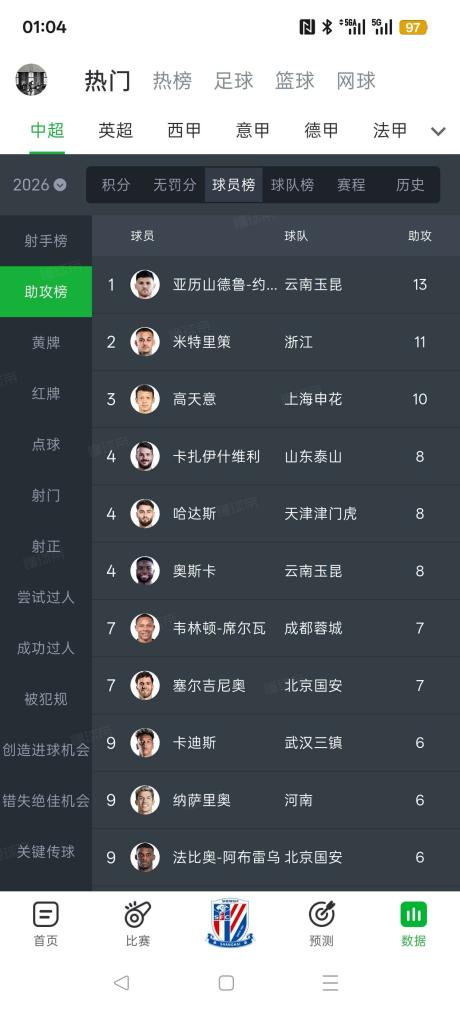
Task: Tap the system back button
Action: pyautogui.click(x=121, y=983)
